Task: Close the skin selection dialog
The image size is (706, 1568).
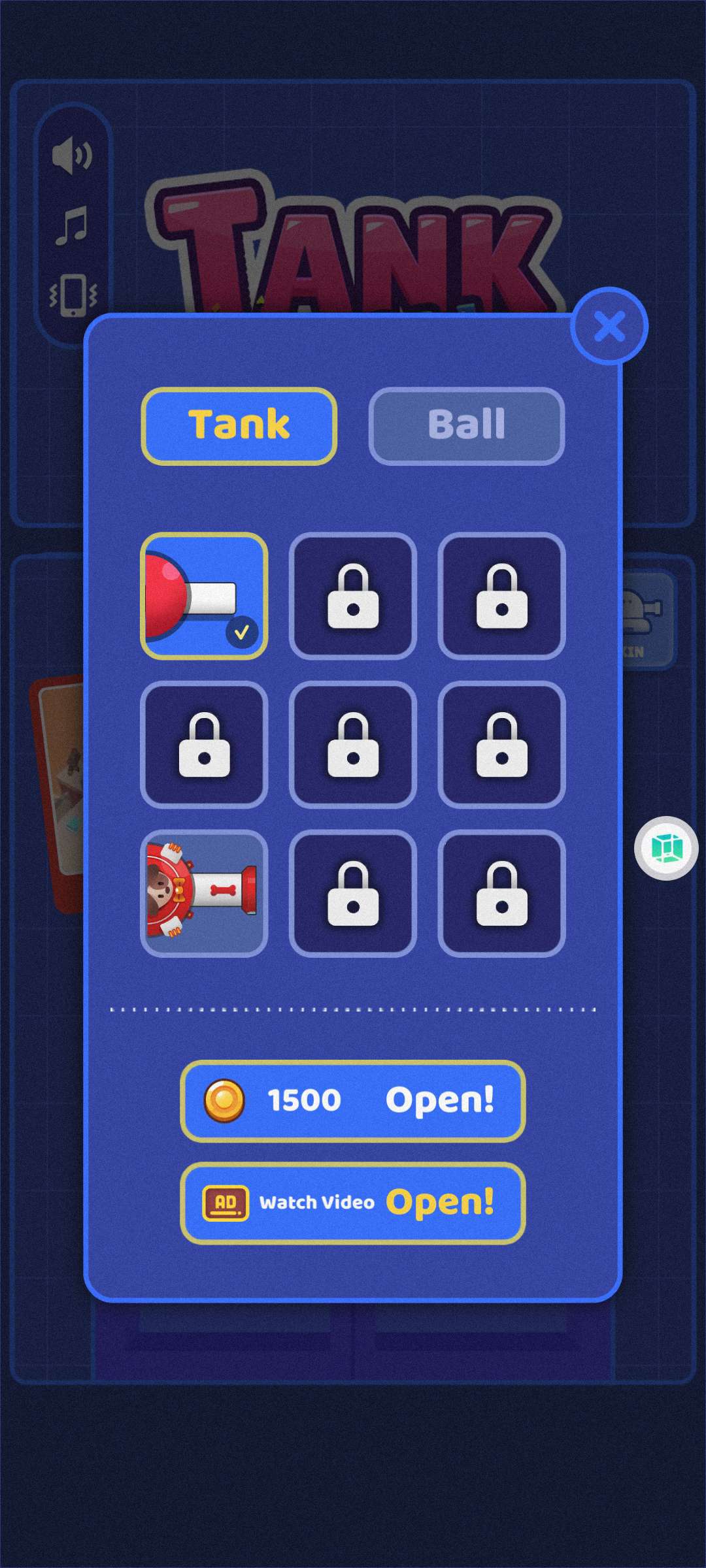Action: point(609,326)
